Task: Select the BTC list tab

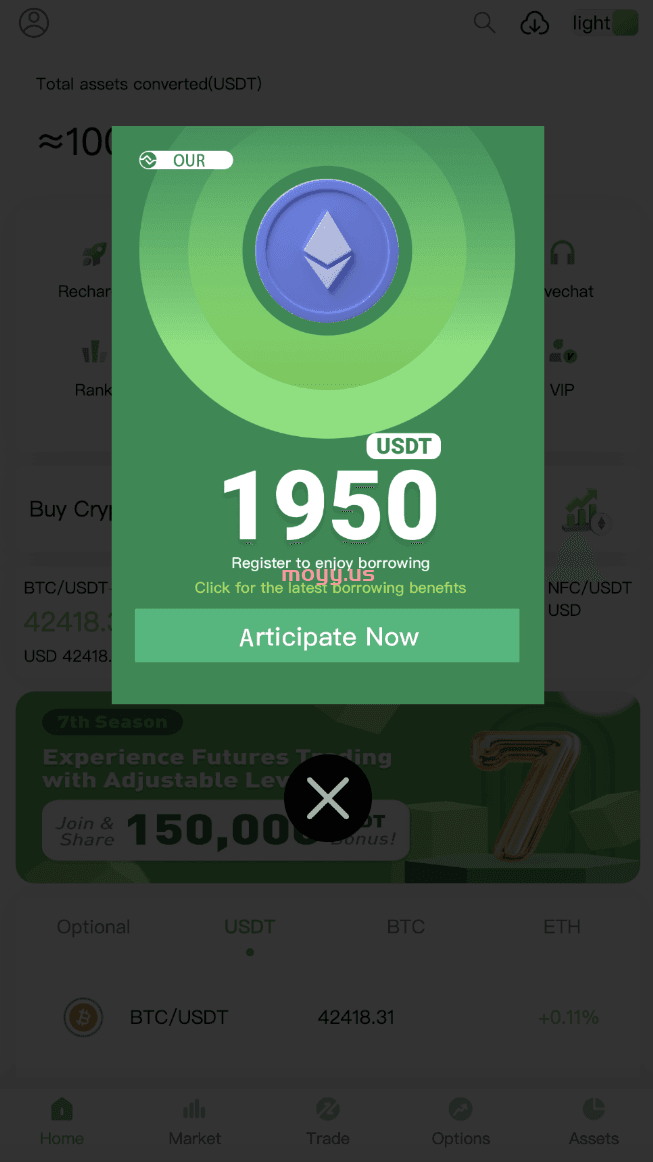Action: 405,926
